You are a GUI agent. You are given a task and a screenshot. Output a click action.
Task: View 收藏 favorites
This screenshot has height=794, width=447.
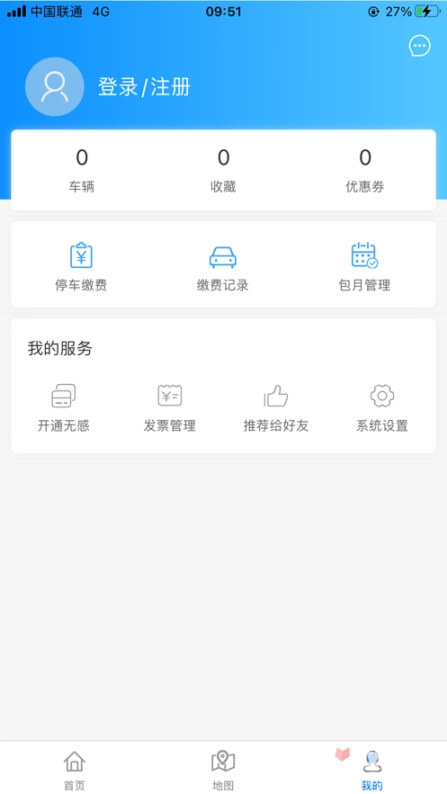(223, 171)
